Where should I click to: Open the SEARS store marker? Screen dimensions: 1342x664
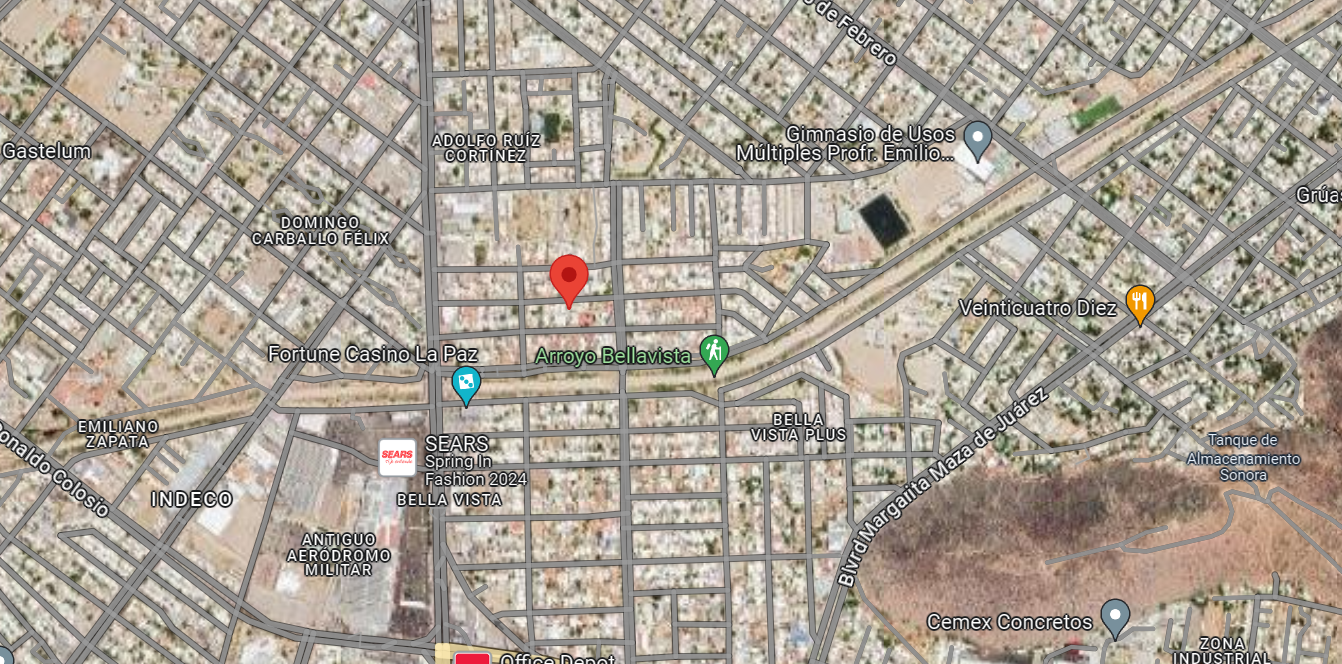(397, 458)
